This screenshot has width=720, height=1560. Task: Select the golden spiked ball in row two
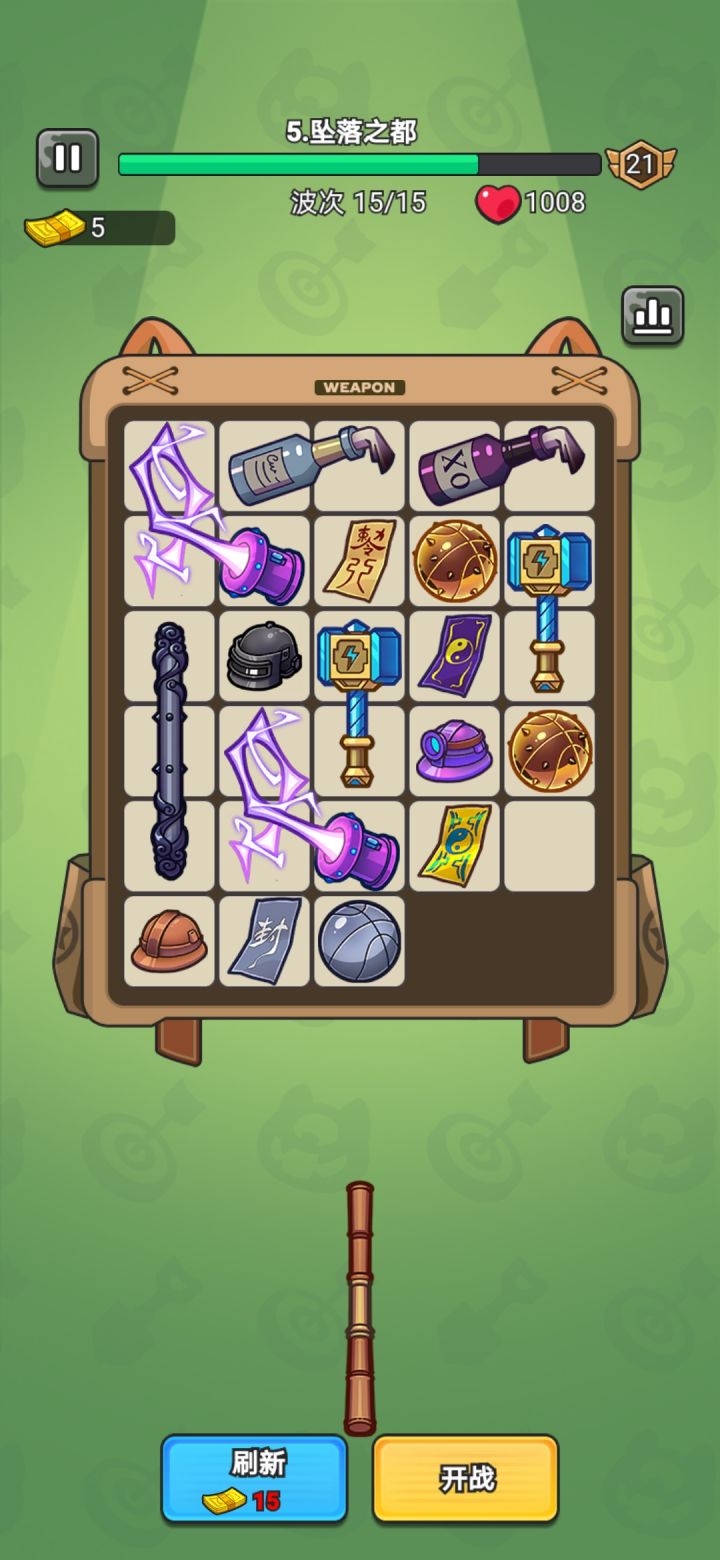tap(454, 561)
